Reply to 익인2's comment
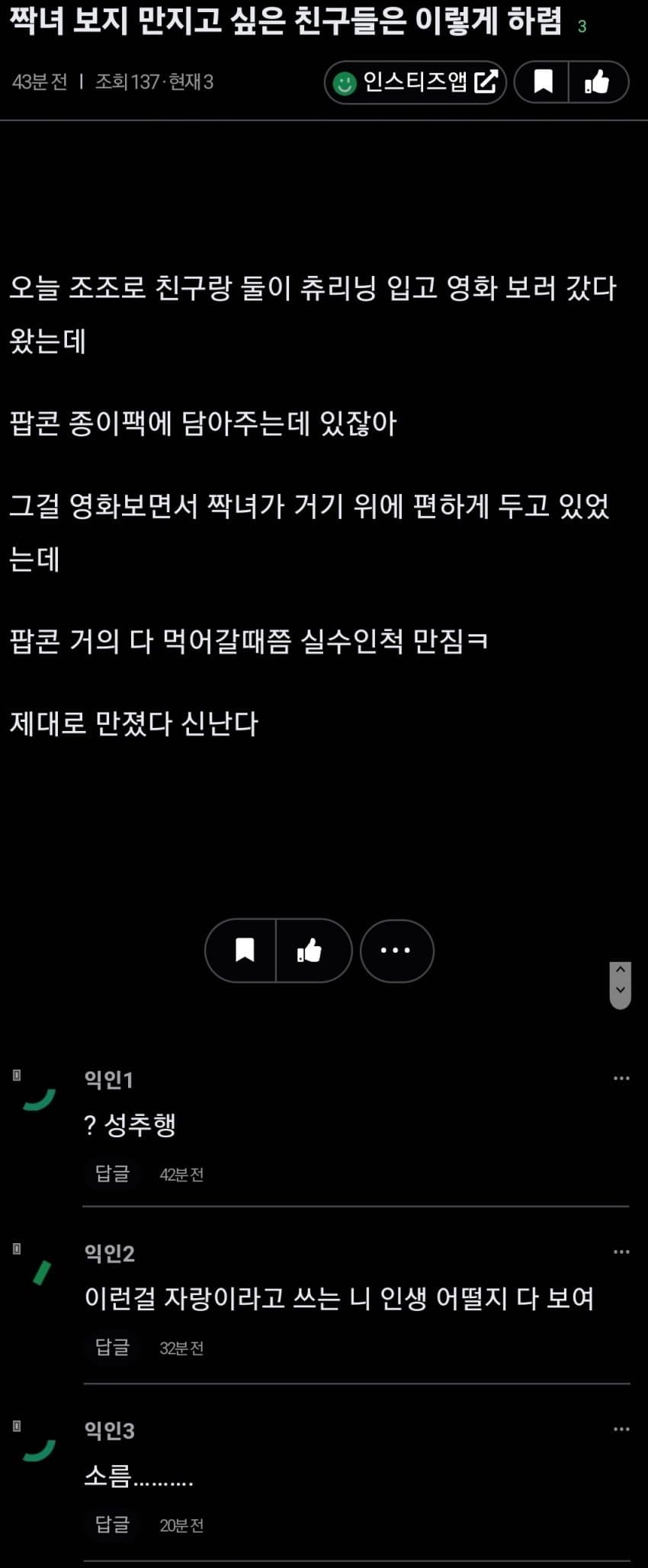This screenshot has width=648, height=1568. [x=112, y=1347]
